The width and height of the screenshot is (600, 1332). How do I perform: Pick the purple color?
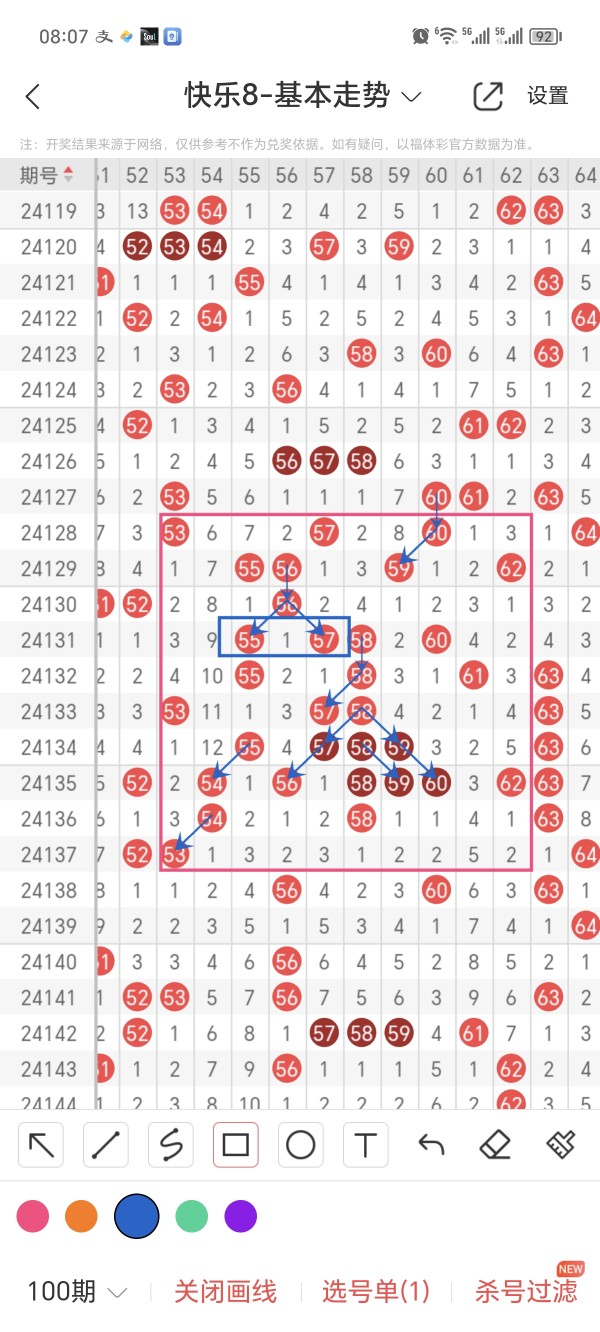click(241, 1217)
